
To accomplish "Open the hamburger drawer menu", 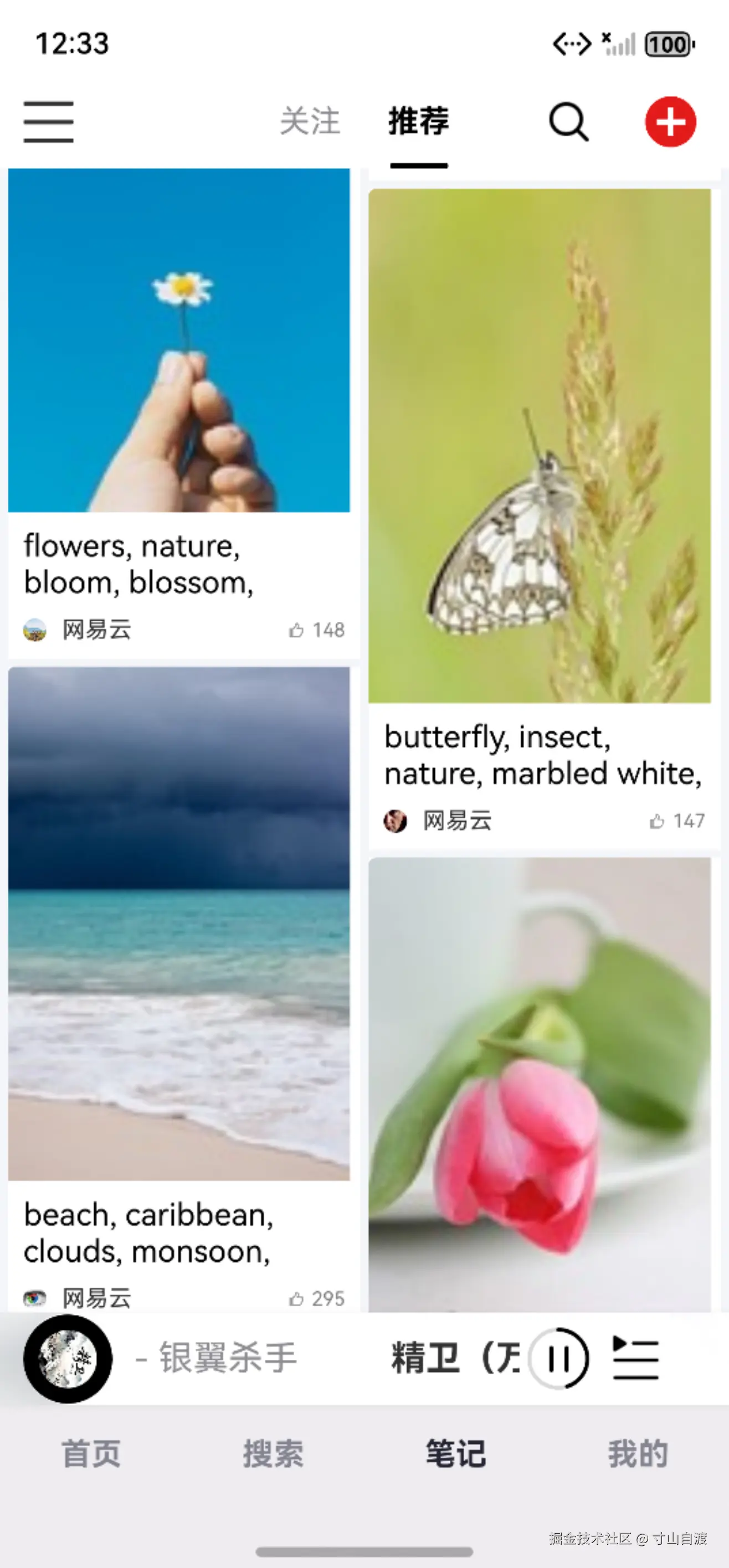I will (x=49, y=122).
